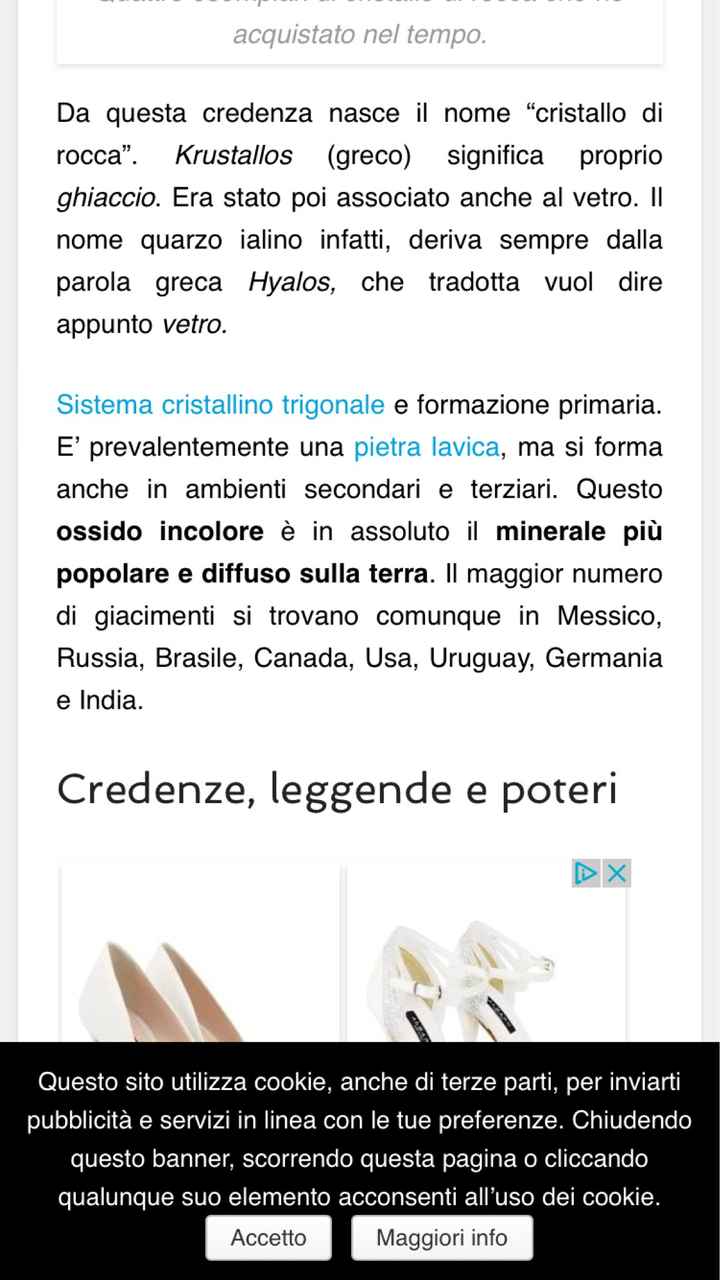720x1280 pixels.
Task: Open the white strappy sandals ad
Action: 486,953
